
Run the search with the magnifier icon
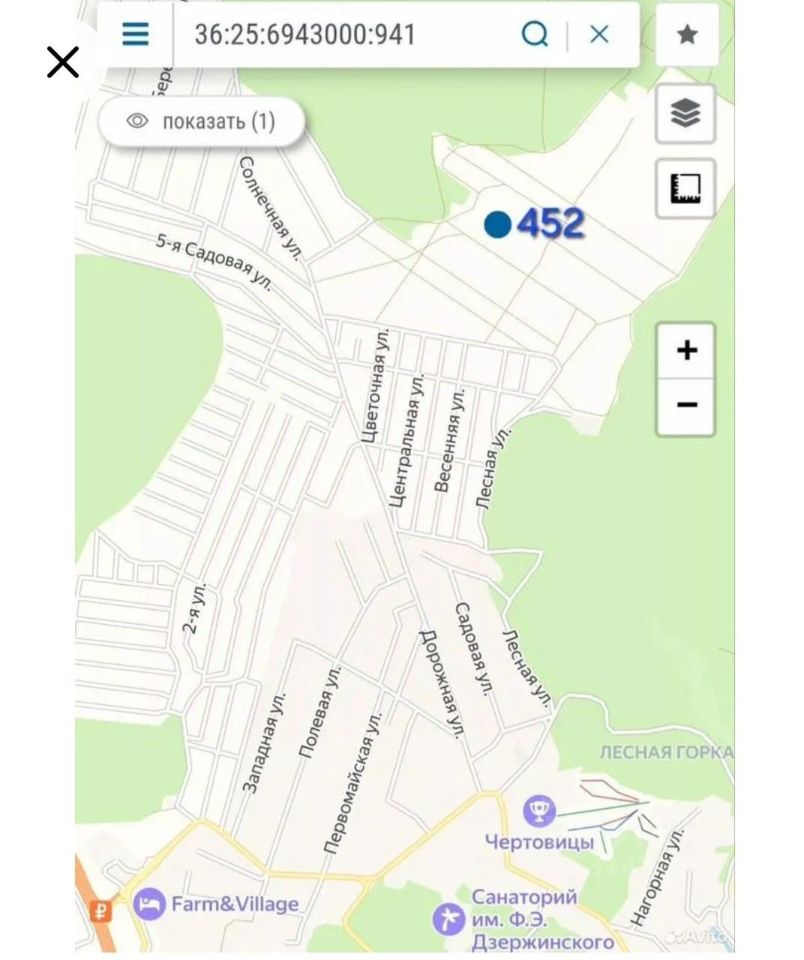pyautogui.click(x=535, y=35)
